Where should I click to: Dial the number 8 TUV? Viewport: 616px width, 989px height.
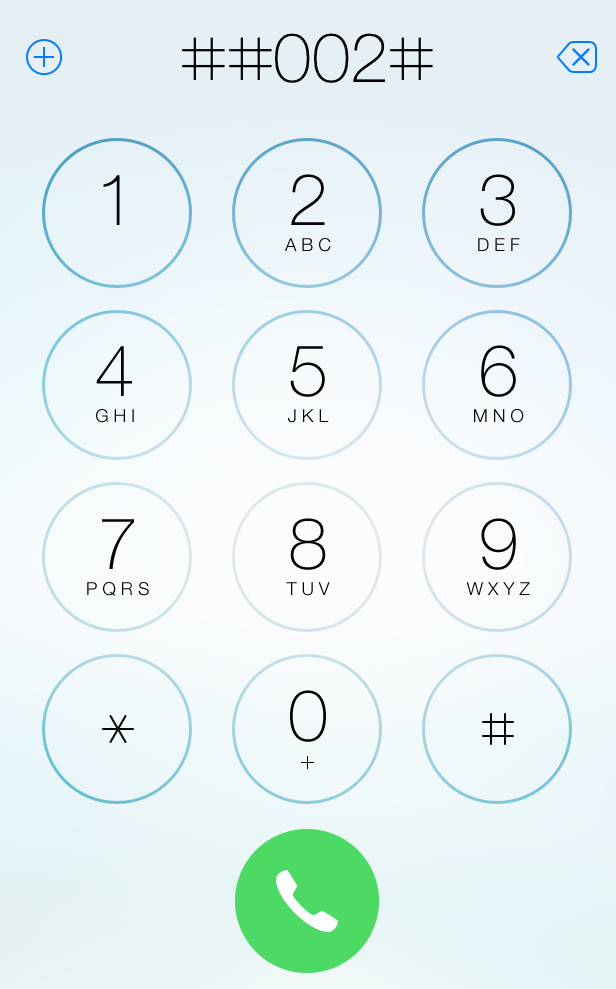(307, 557)
